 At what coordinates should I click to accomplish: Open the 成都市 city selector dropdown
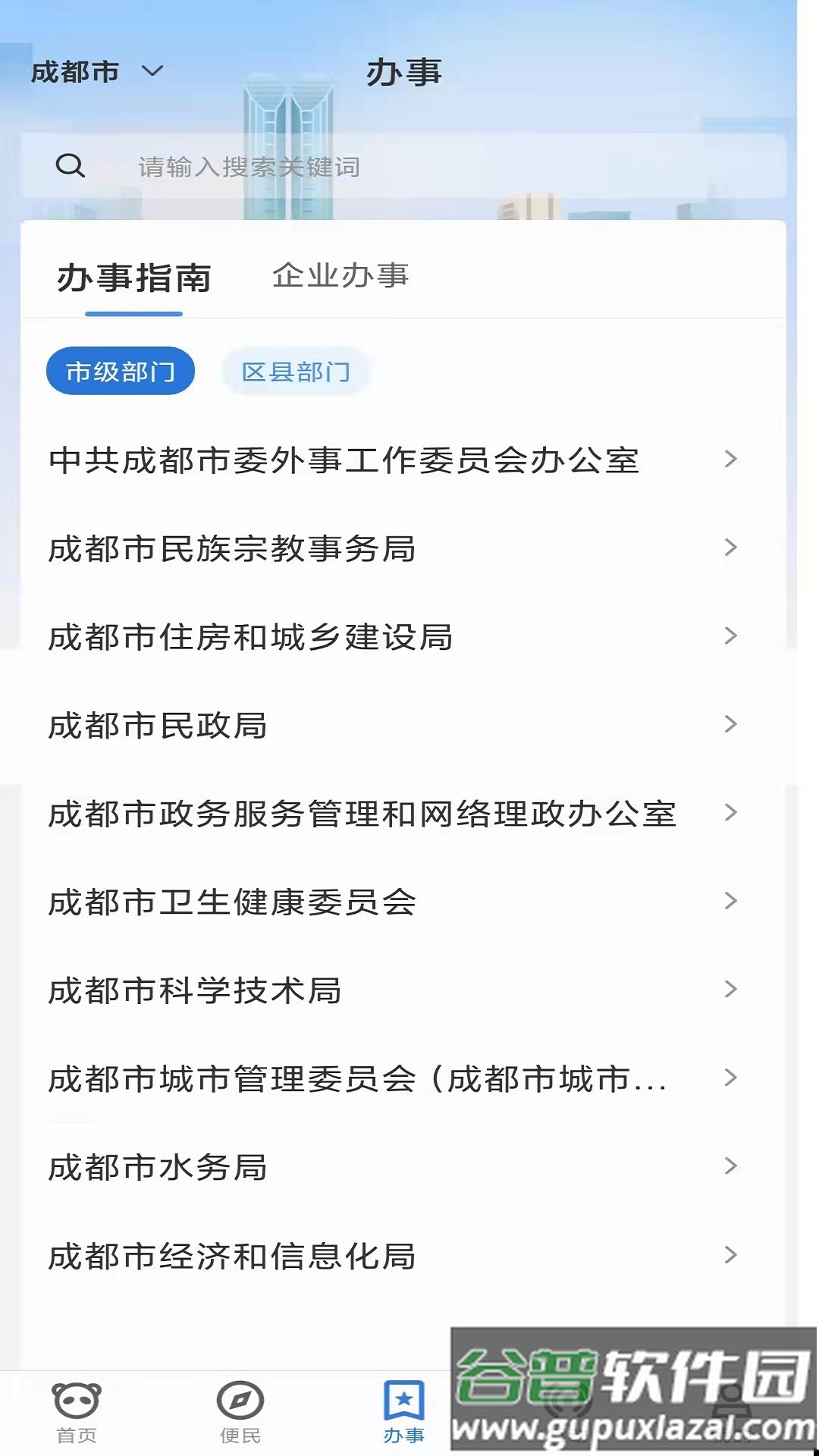(x=97, y=71)
